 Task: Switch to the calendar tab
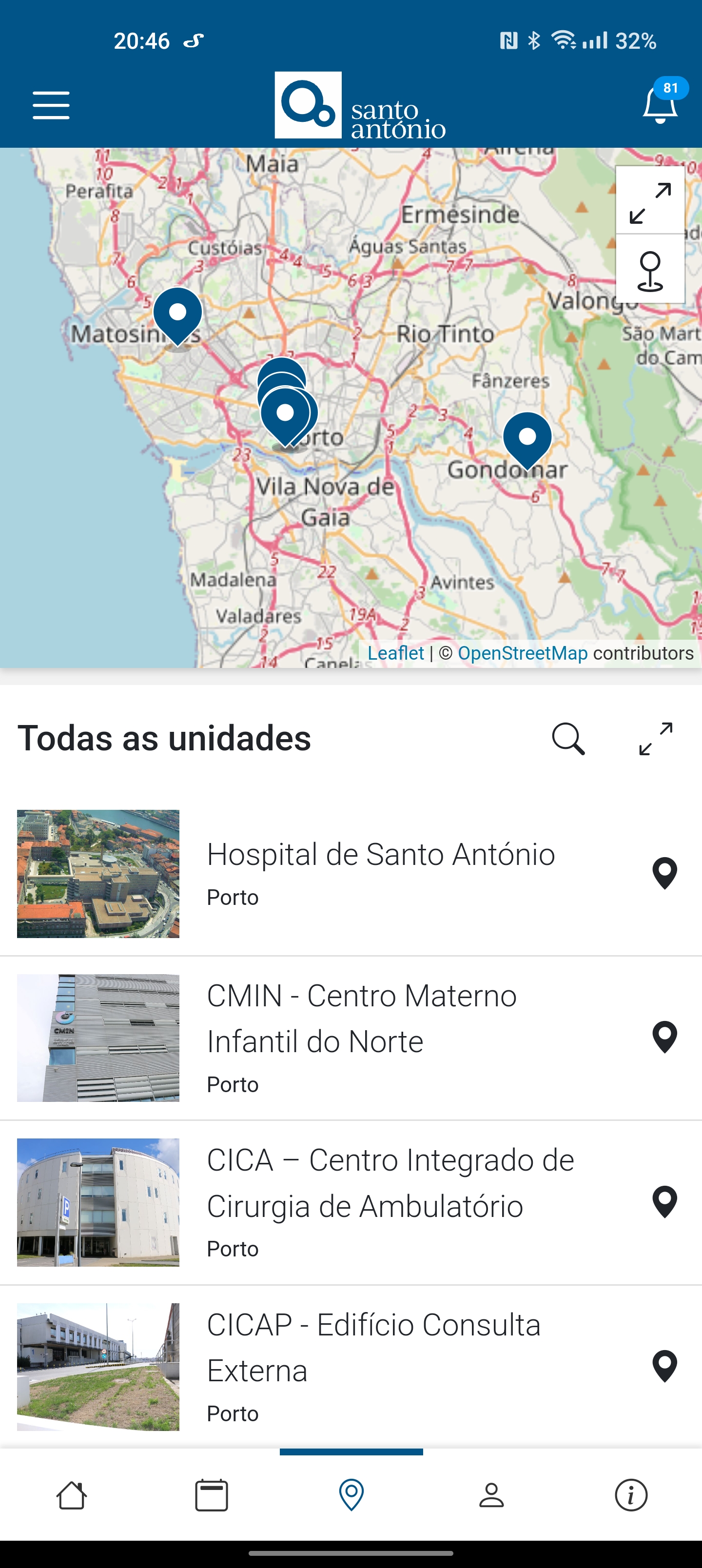[211, 1495]
